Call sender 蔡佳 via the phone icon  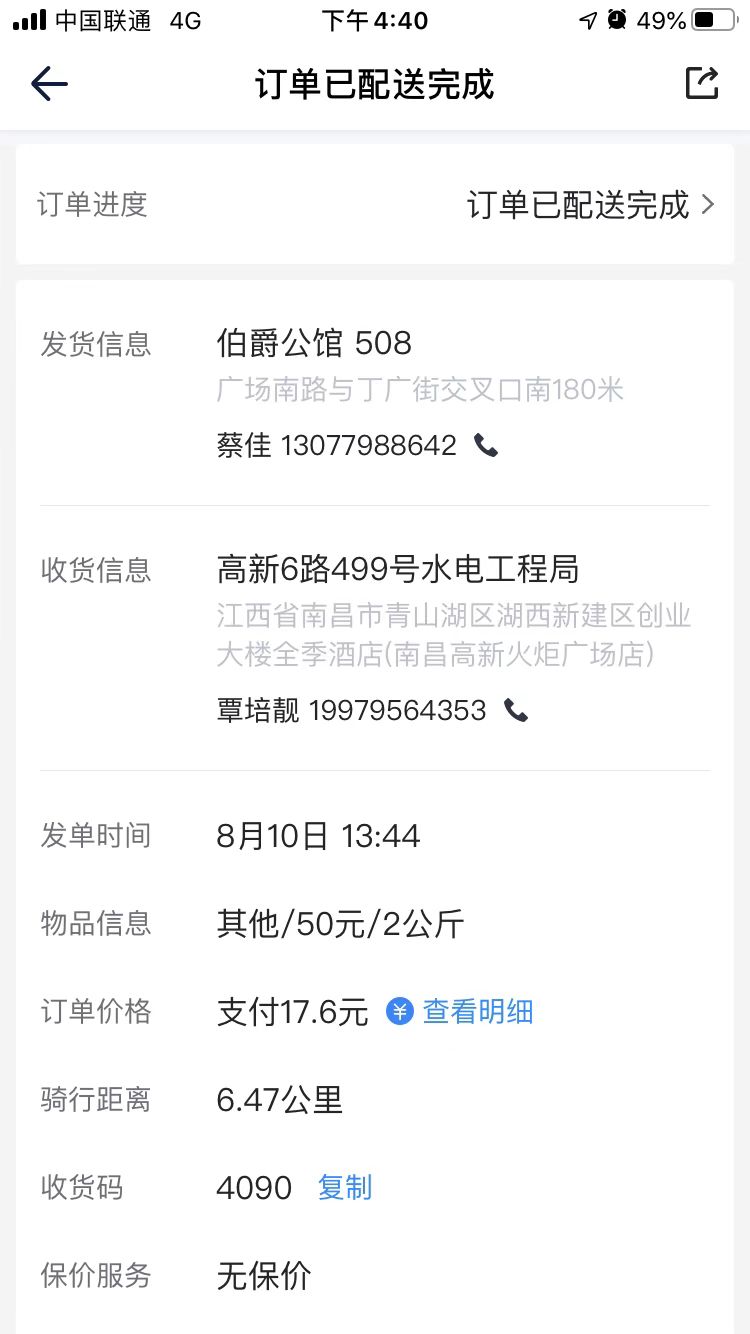[x=486, y=445]
